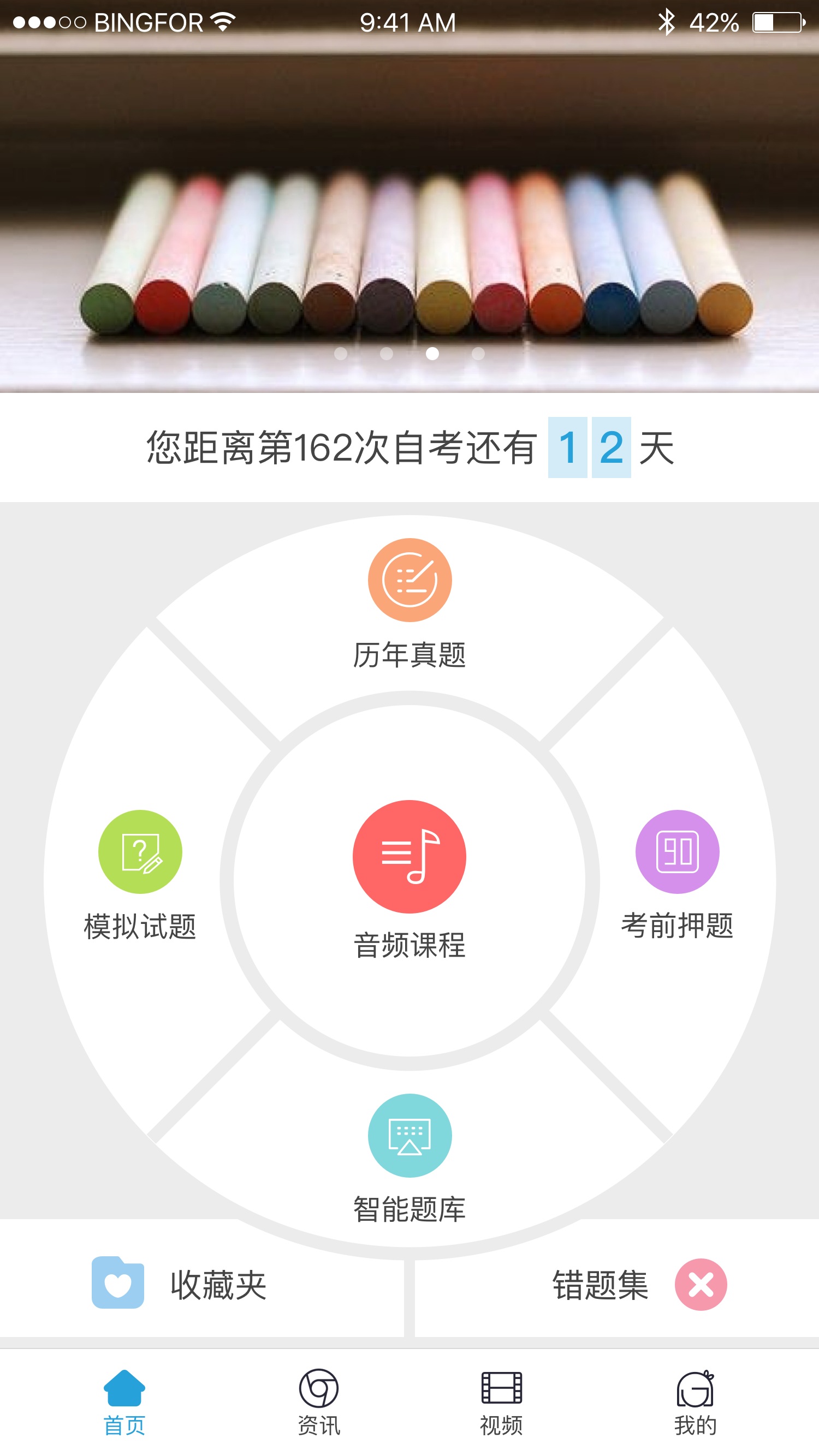Switch to the 资讯 news tab

[x=319, y=1403]
